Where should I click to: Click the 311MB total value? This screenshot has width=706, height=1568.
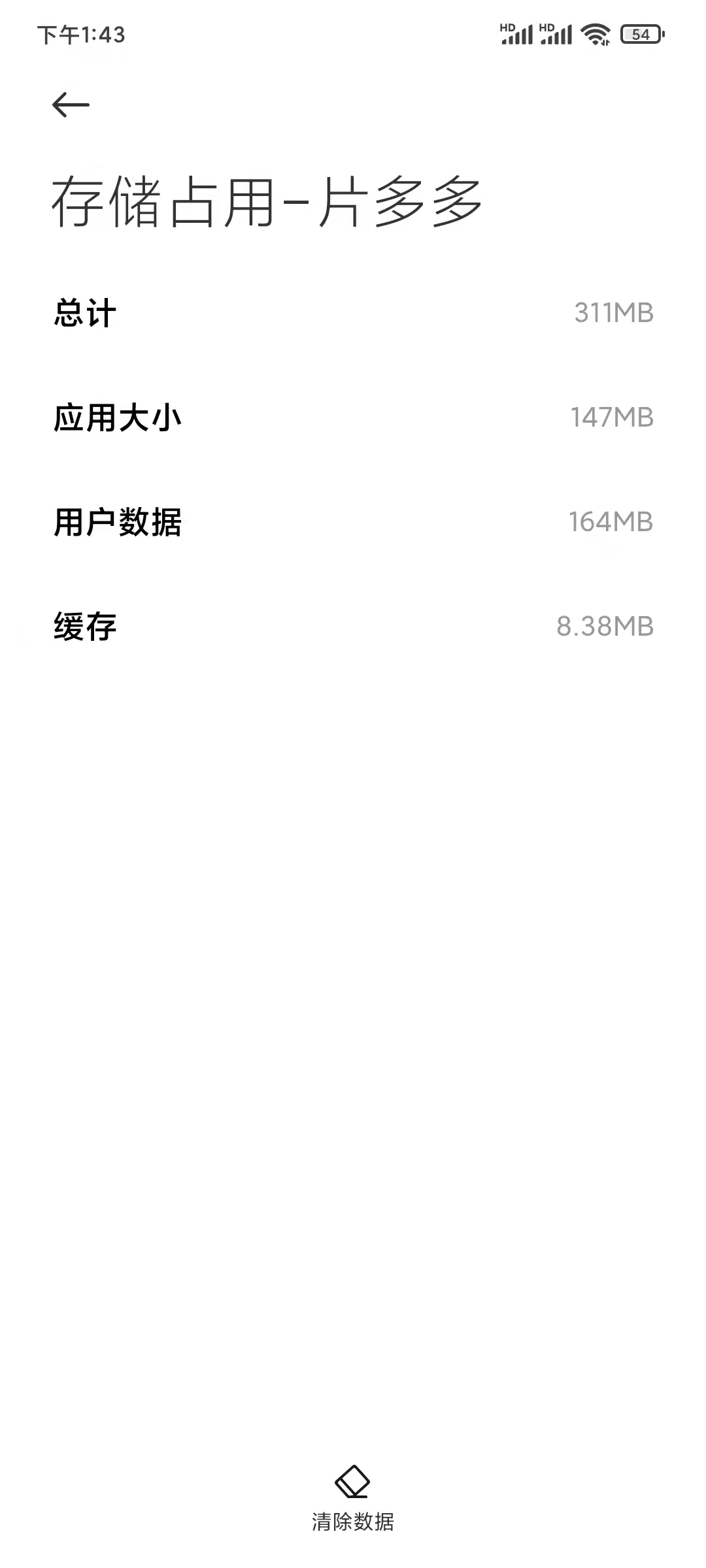point(613,312)
